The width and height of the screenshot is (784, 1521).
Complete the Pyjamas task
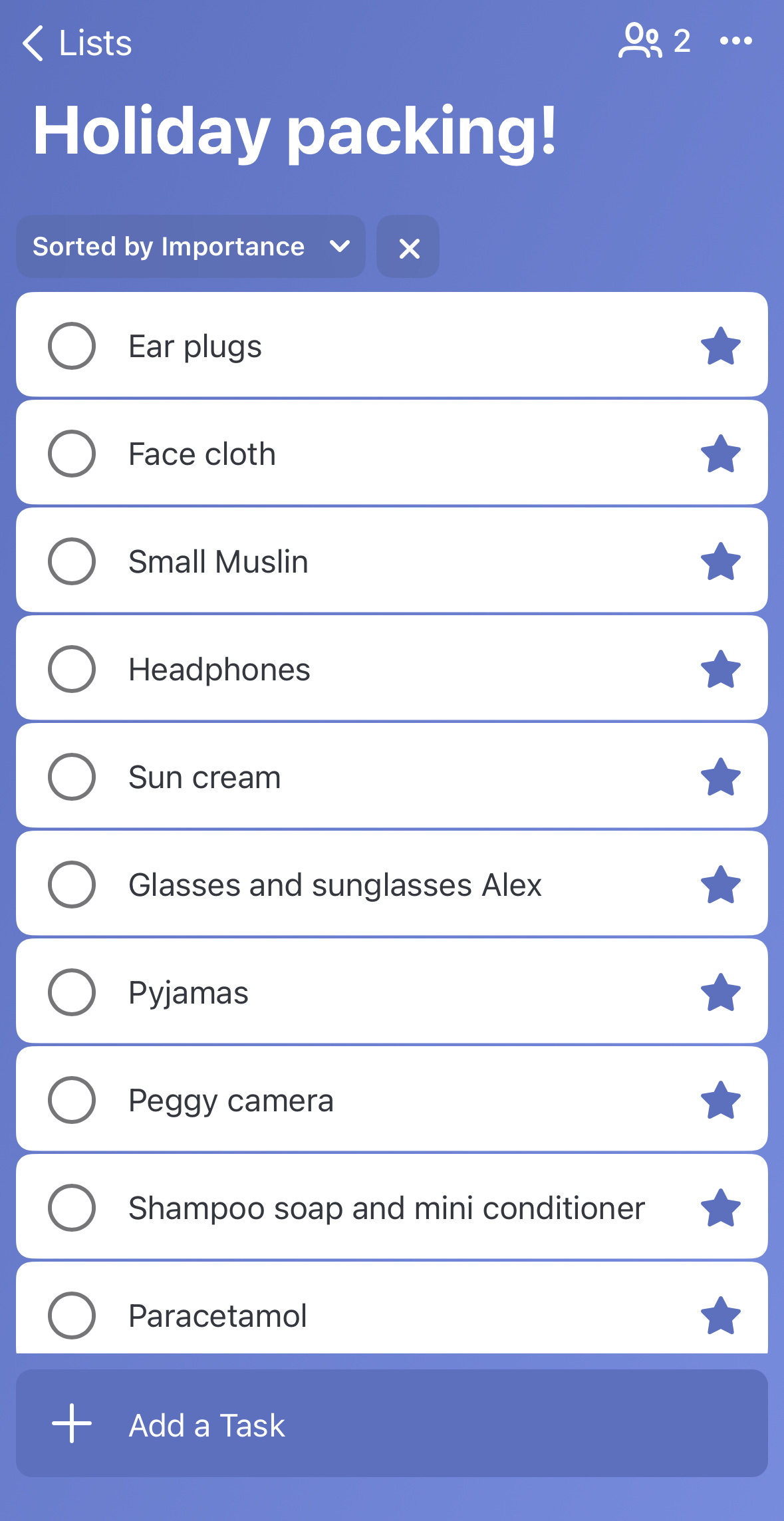[x=72, y=992]
